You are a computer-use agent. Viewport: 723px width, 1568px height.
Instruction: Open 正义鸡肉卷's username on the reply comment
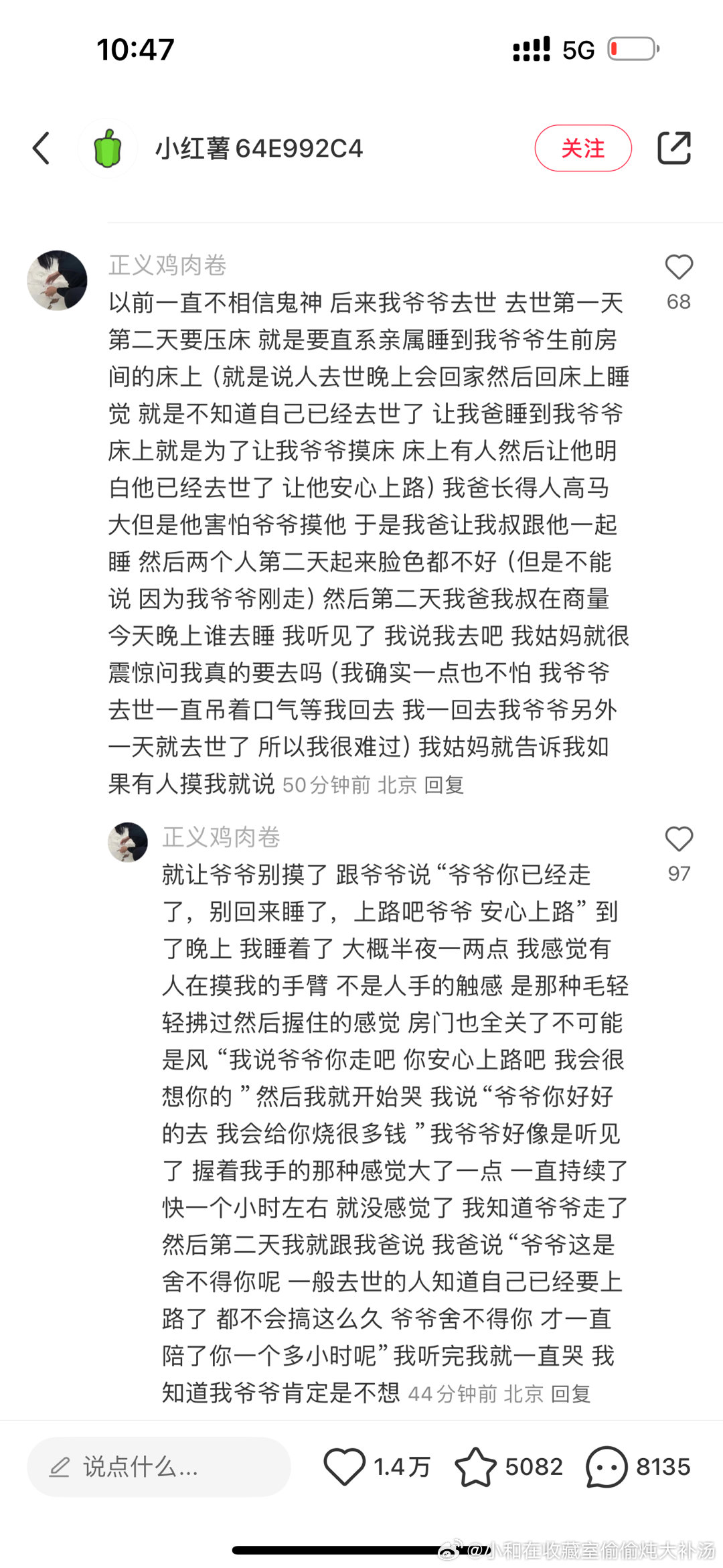(221, 837)
